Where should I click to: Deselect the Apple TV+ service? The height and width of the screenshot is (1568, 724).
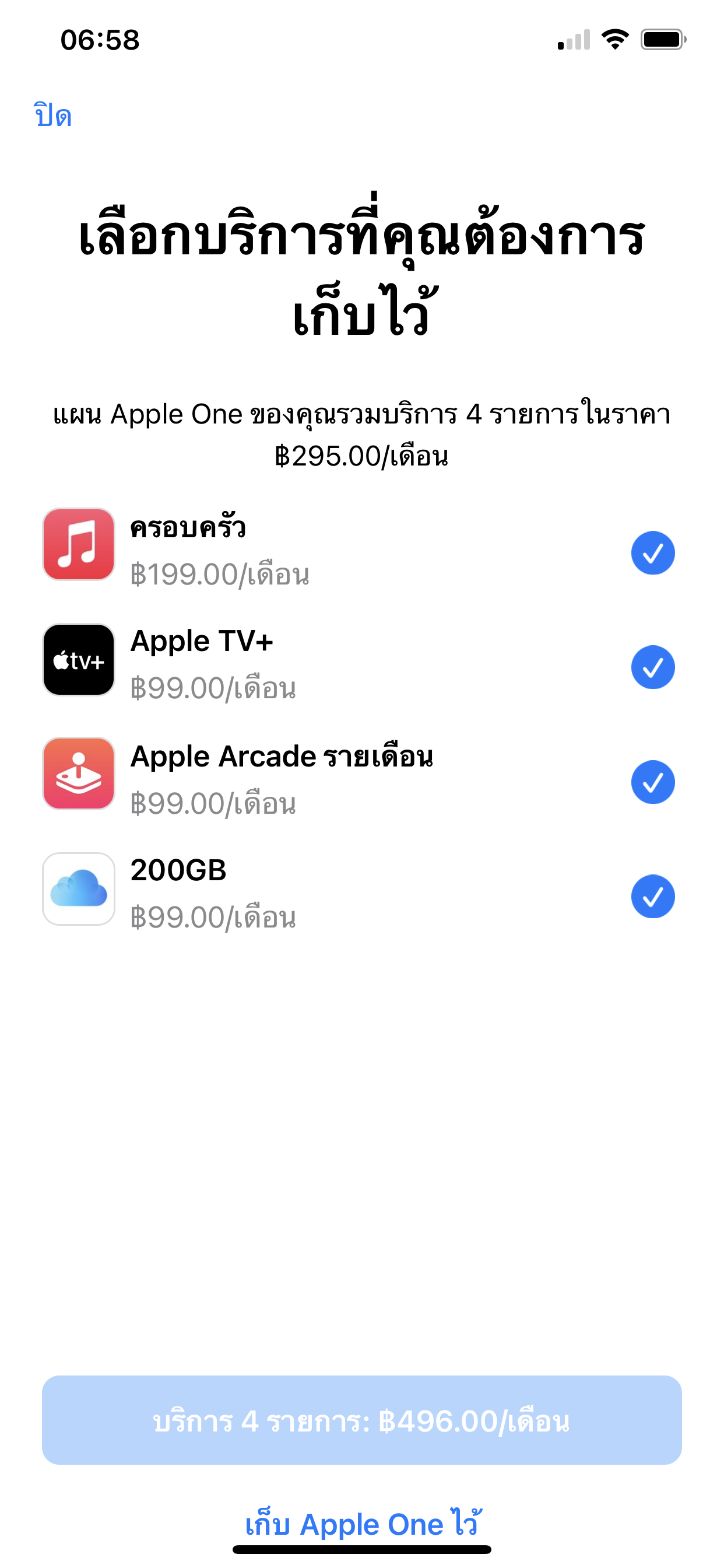(x=652, y=667)
